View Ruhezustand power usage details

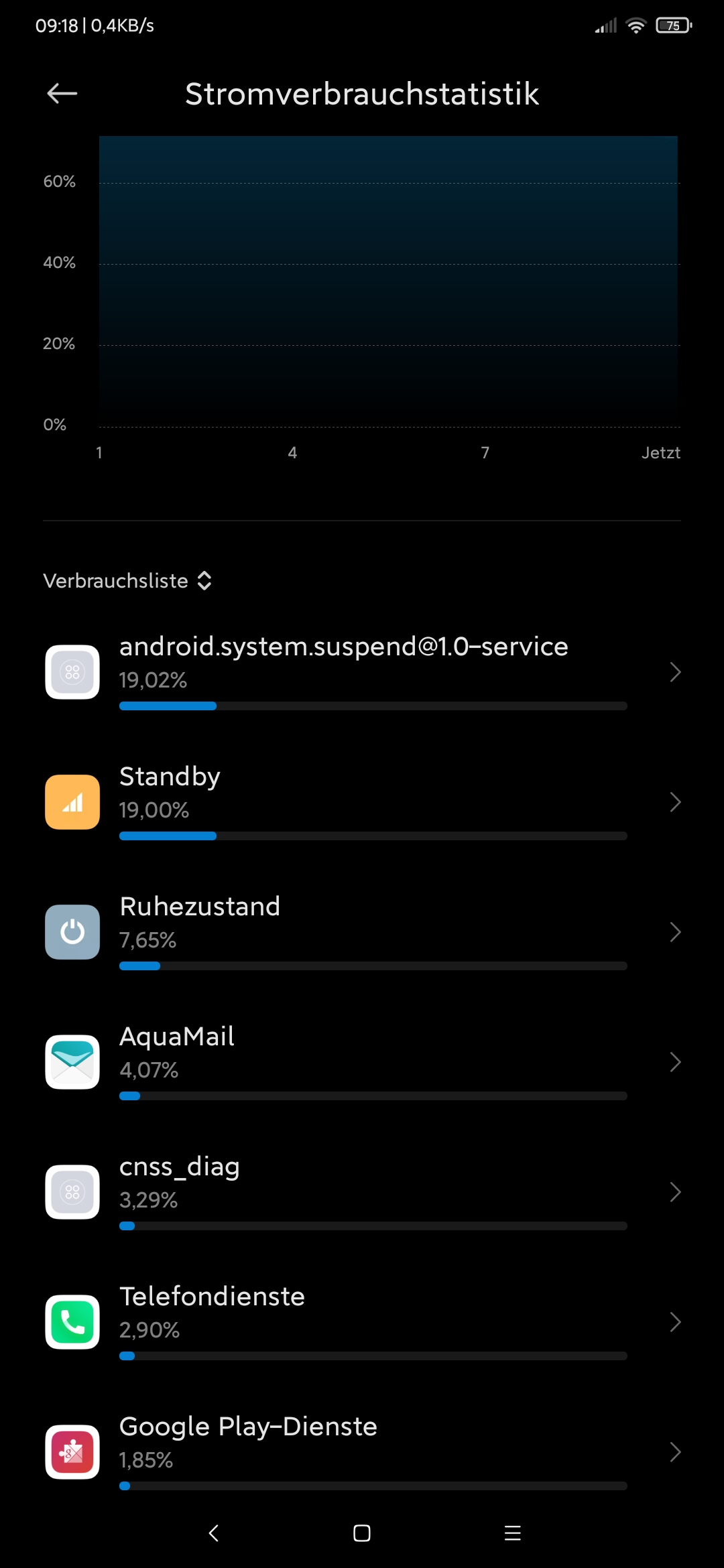362,932
